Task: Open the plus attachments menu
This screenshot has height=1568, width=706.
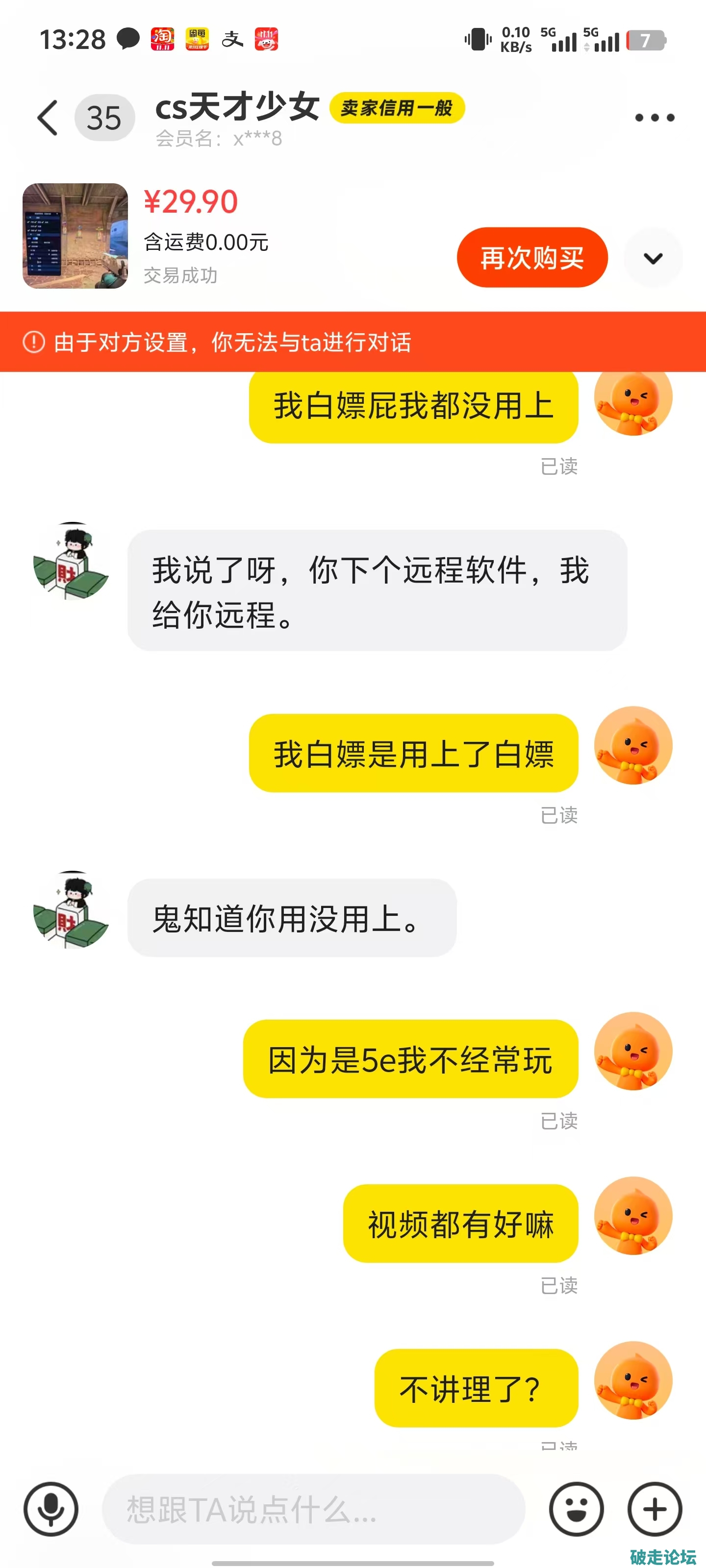Action: pos(654,1509)
